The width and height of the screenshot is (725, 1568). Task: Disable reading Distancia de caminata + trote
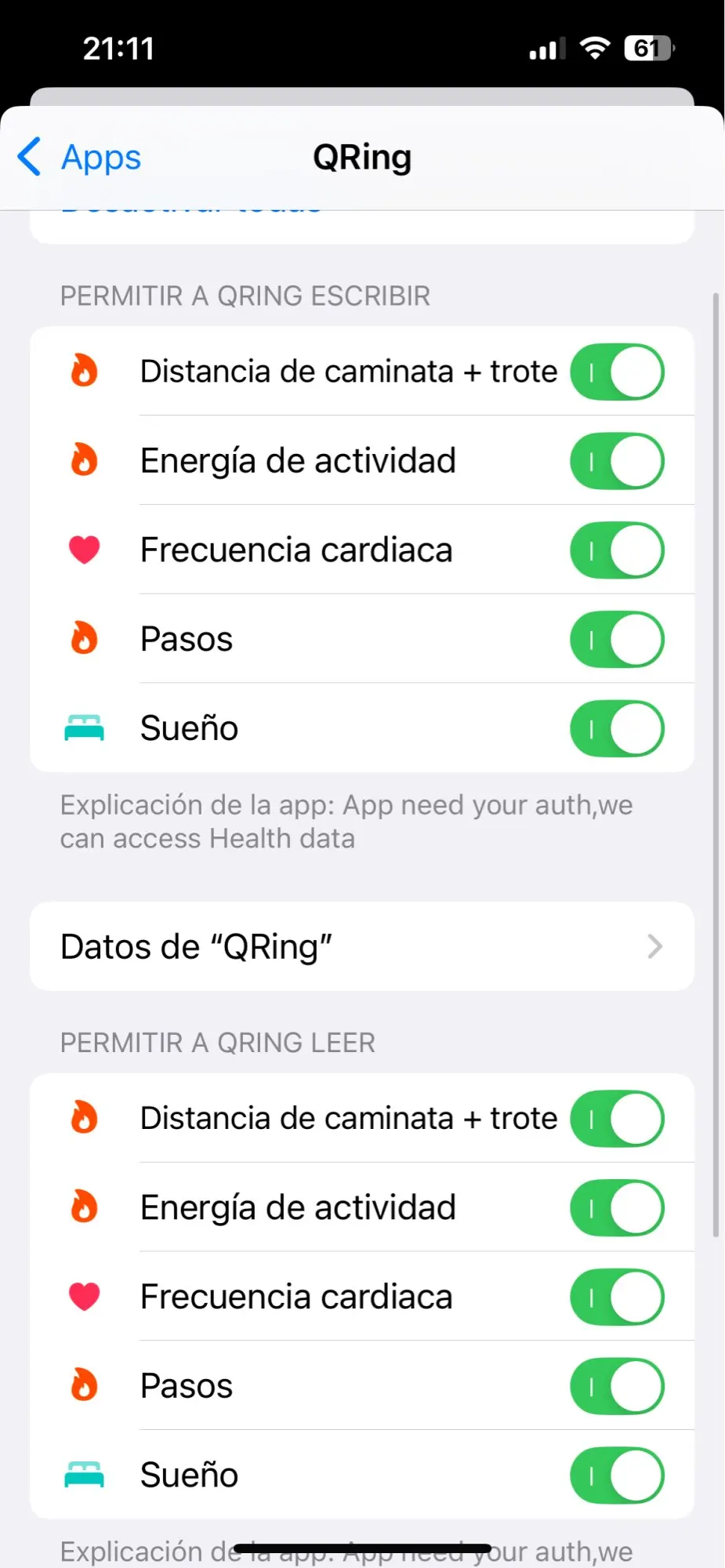(x=617, y=1119)
